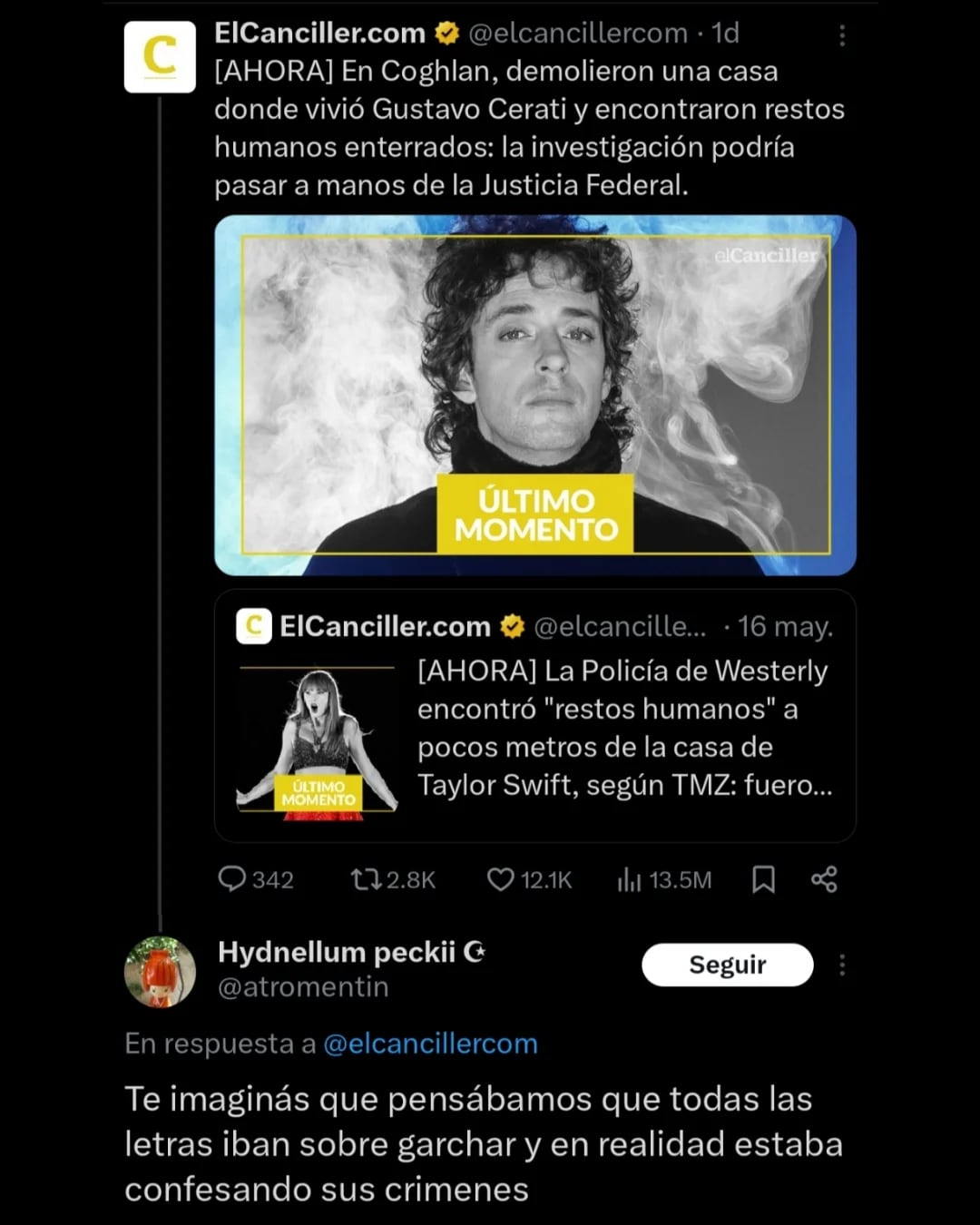View the tweet's analytics showing 13.5M
Screen dimensions: 980x1225
click(x=630, y=879)
